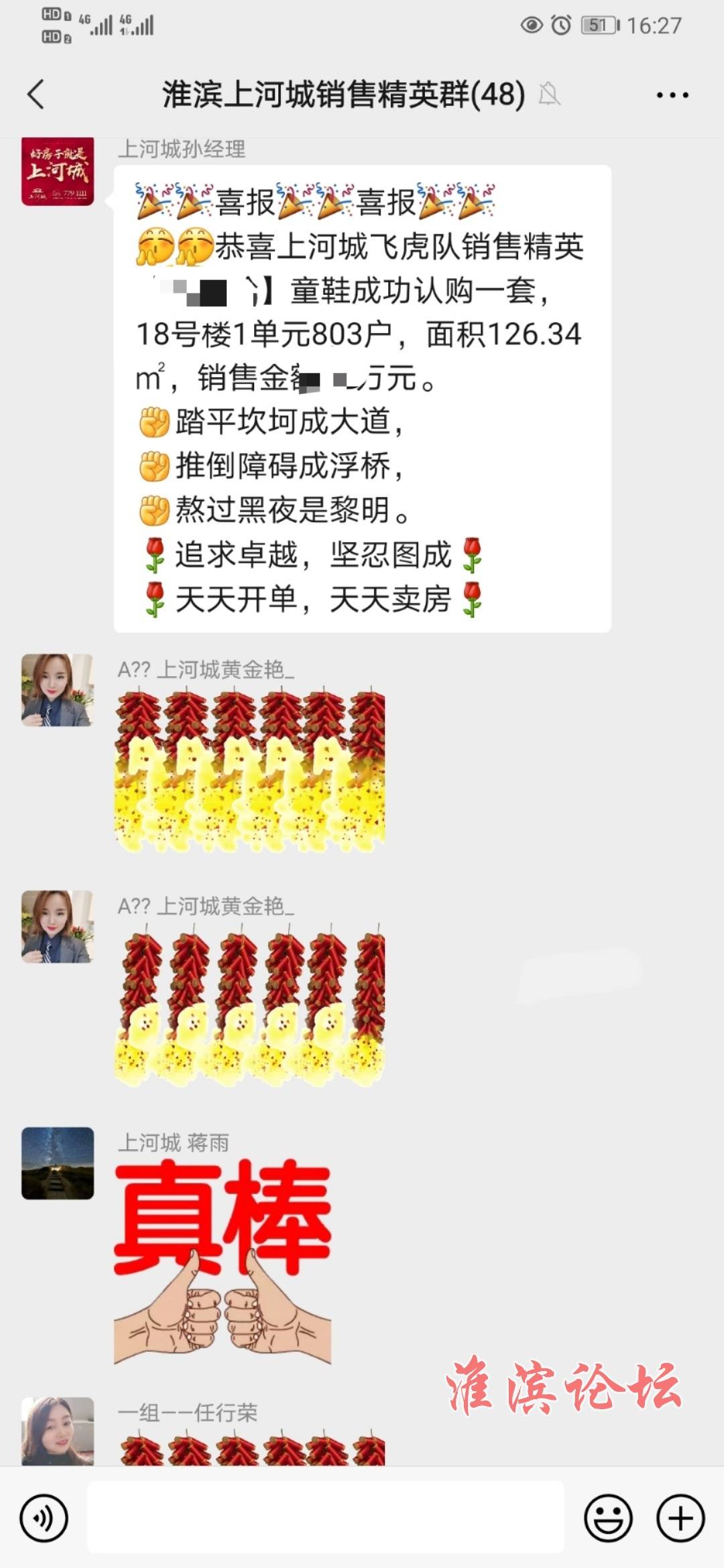View 上河城 蒋雨's avatar profile
Screen dimensions: 724x1568
point(58,1163)
